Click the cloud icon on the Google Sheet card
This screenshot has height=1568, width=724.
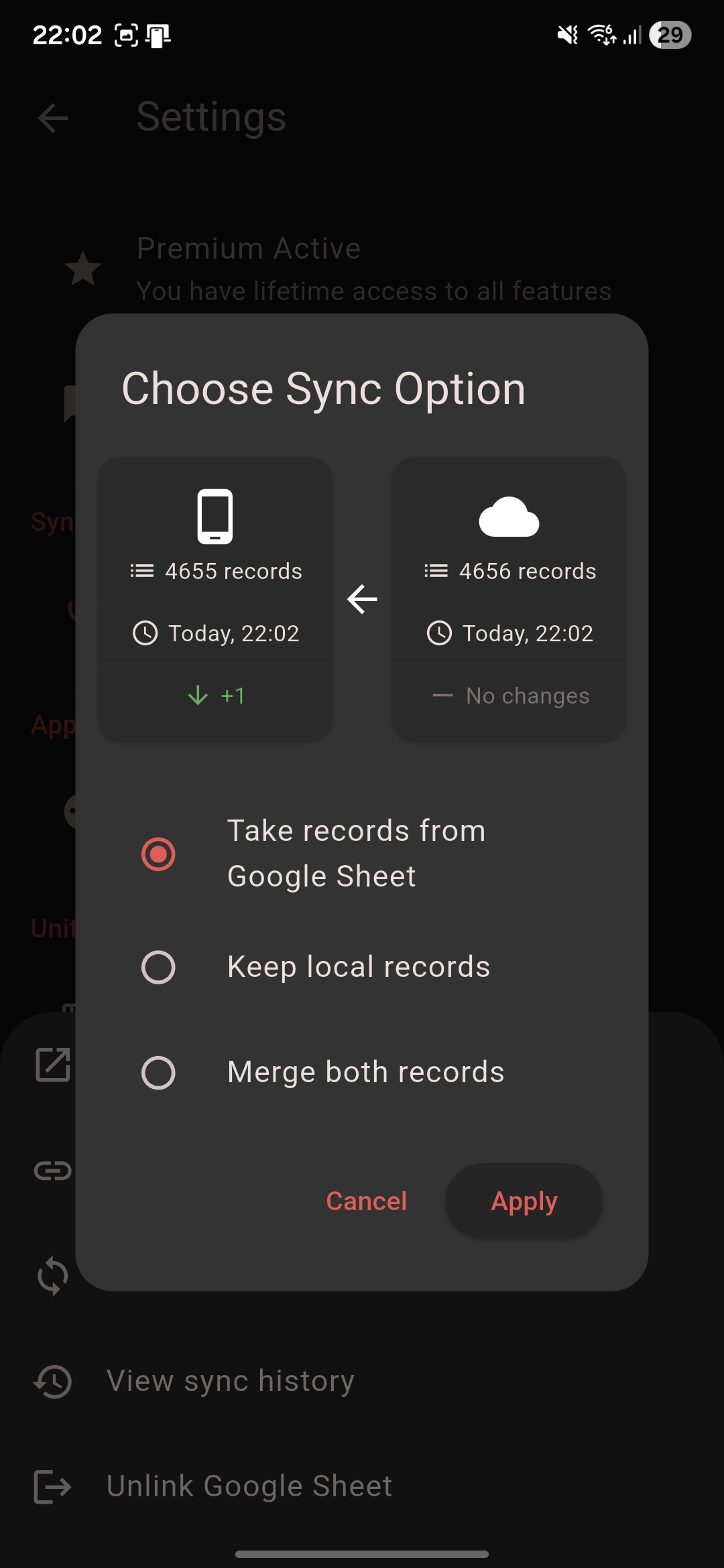[508, 516]
